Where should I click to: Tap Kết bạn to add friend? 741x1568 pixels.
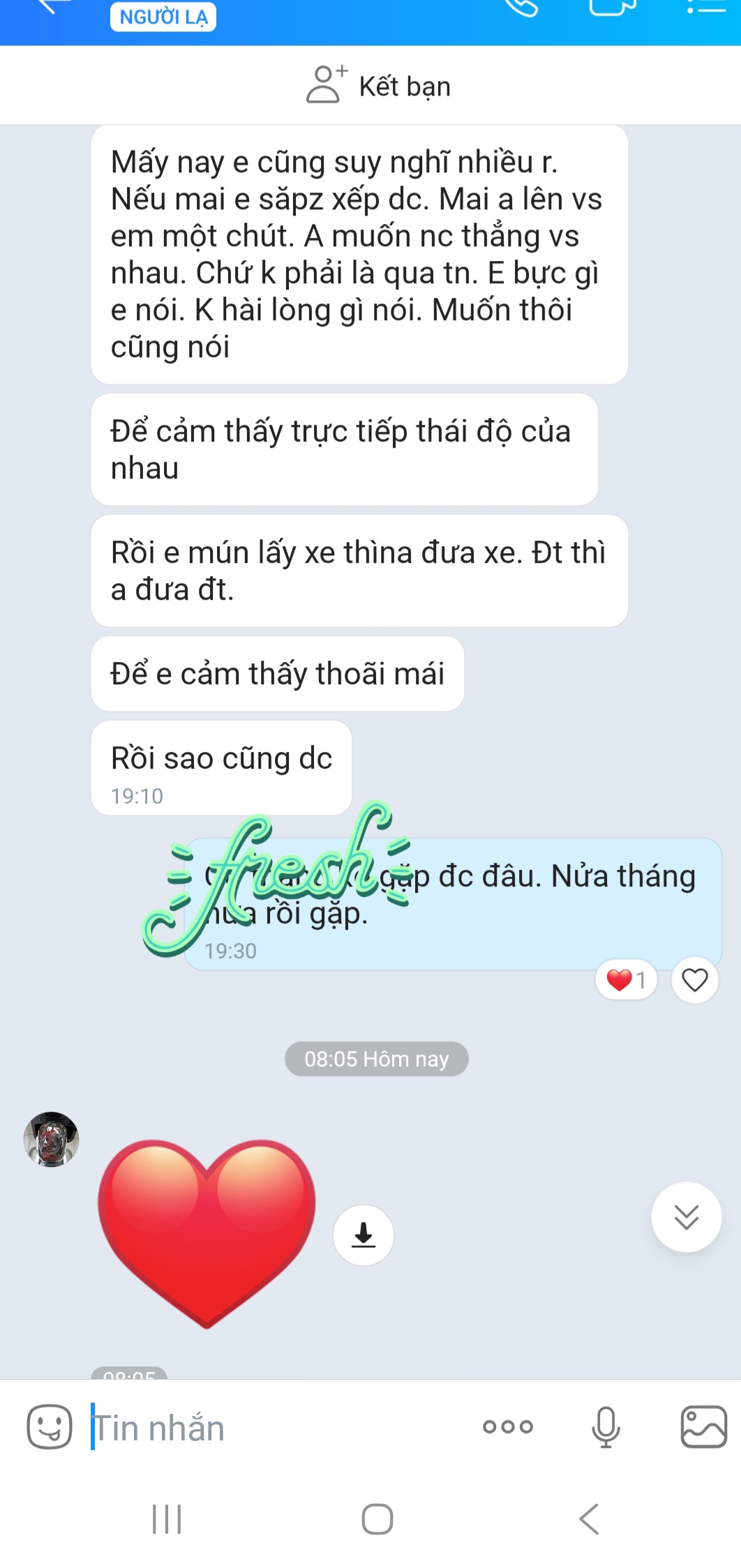(378, 86)
